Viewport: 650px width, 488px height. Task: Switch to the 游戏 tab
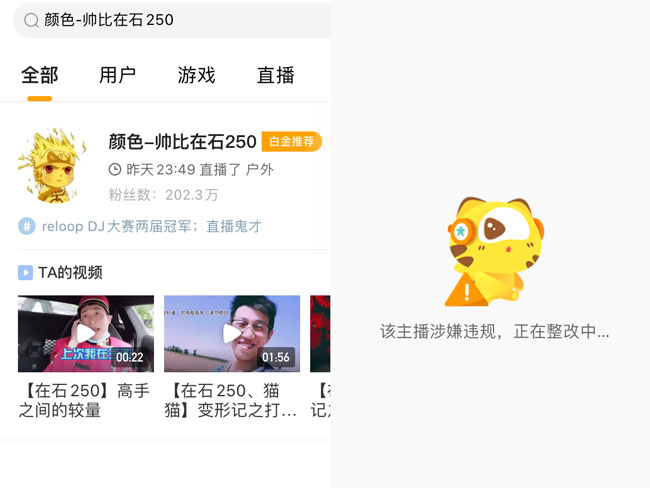(x=196, y=75)
